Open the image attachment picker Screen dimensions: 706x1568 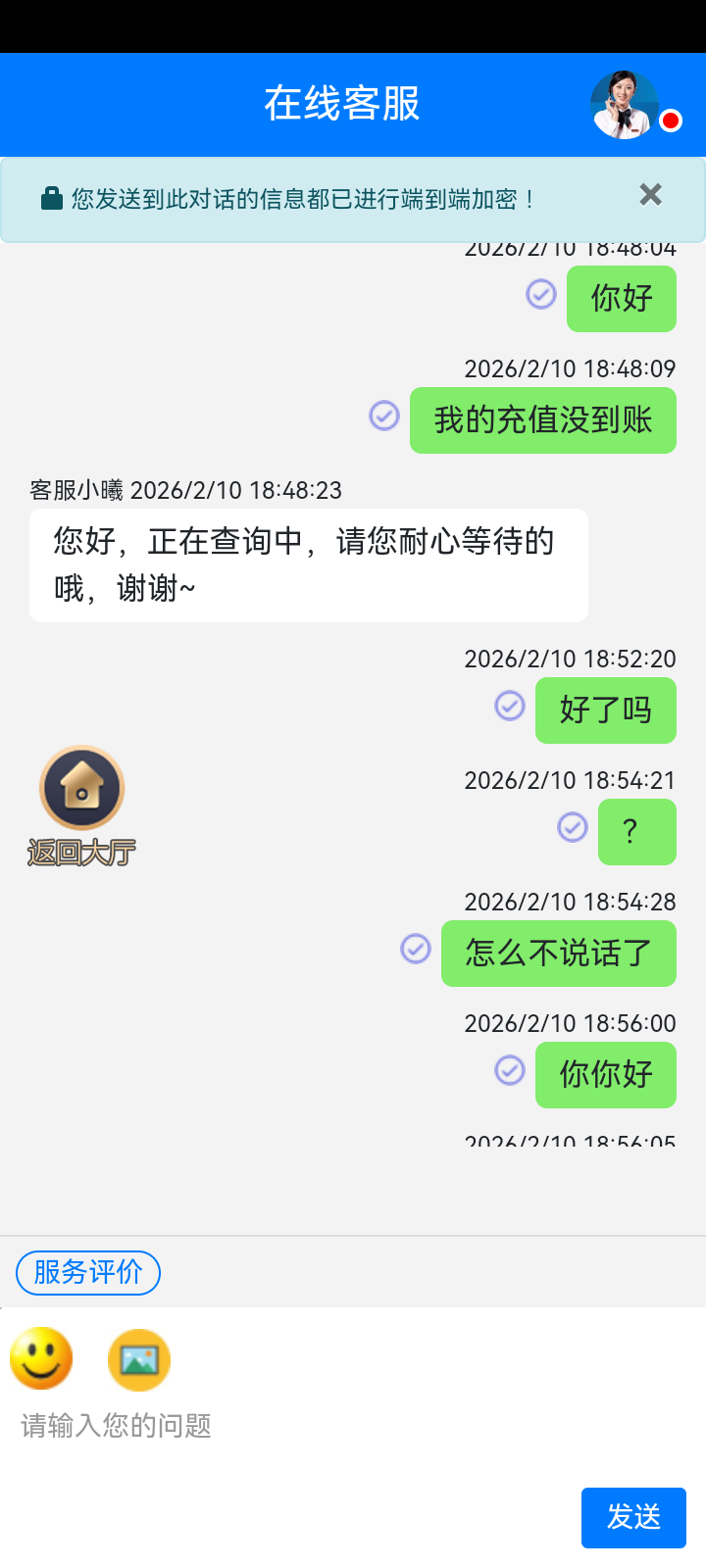coord(138,1358)
